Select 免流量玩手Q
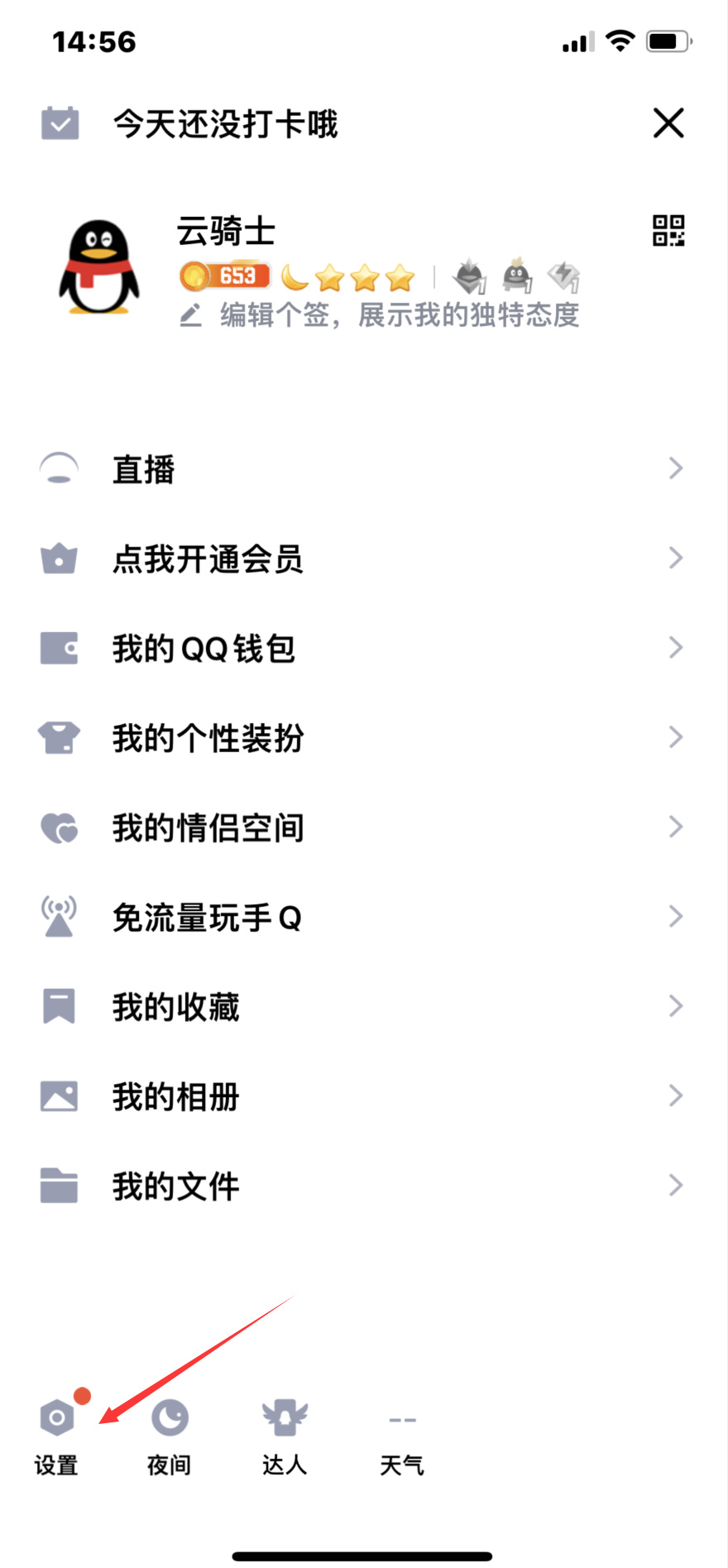Viewport: 728px width, 1568px height. click(x=362, y=917)
